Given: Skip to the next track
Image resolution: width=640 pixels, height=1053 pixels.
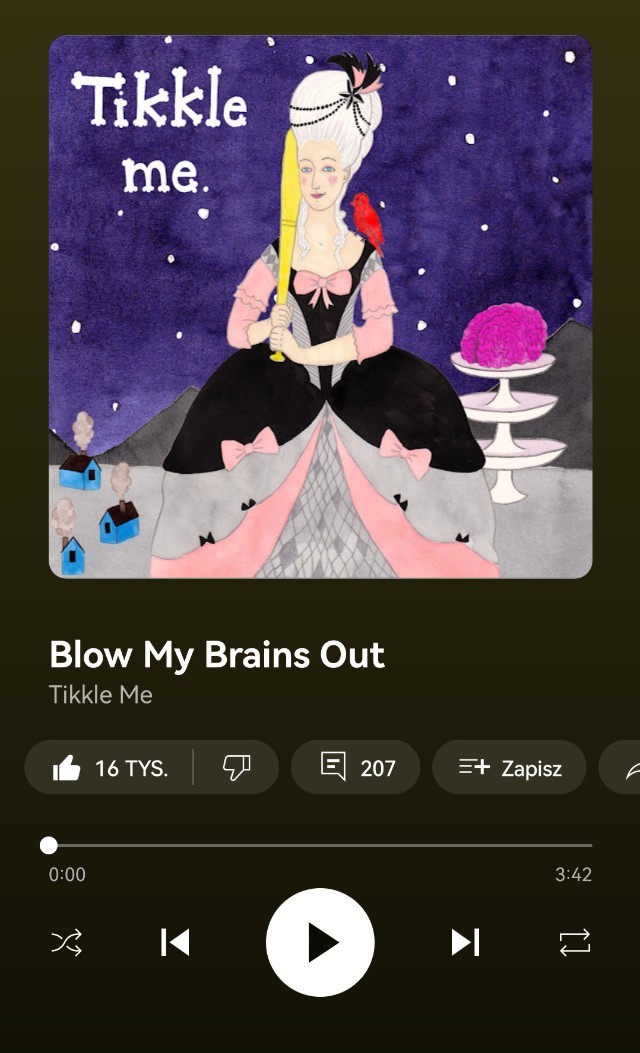Looking at the screenshot, I should 465,942.
